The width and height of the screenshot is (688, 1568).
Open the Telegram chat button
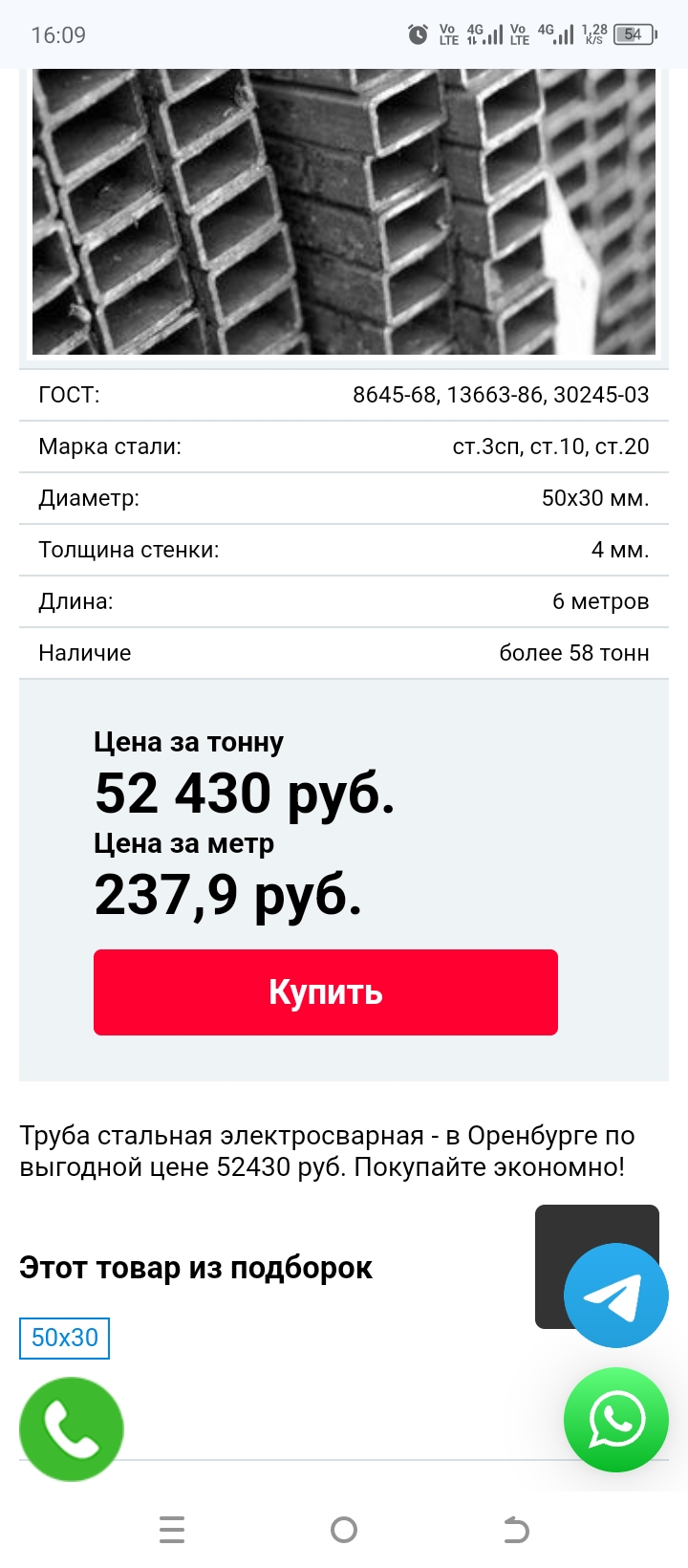[615, 1296]
